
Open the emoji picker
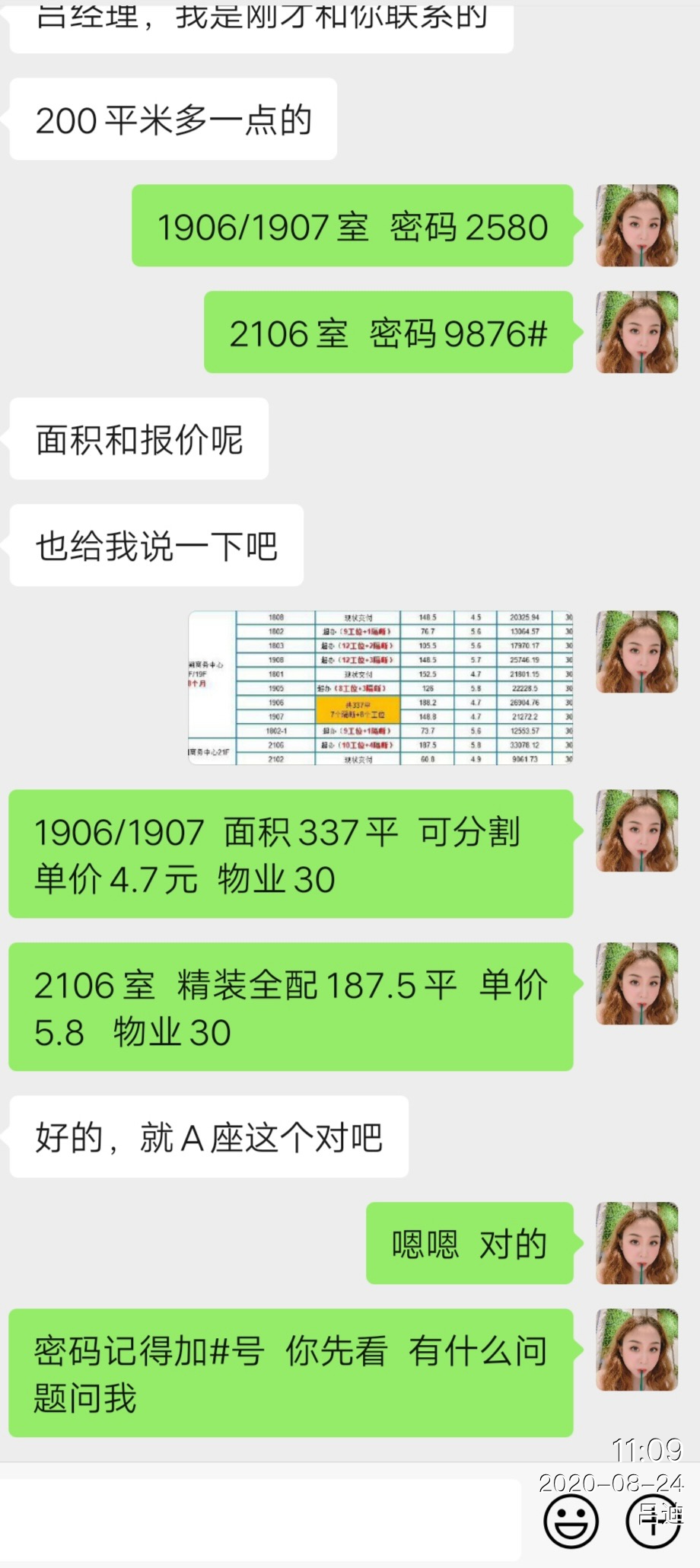tap(571, 1522)
